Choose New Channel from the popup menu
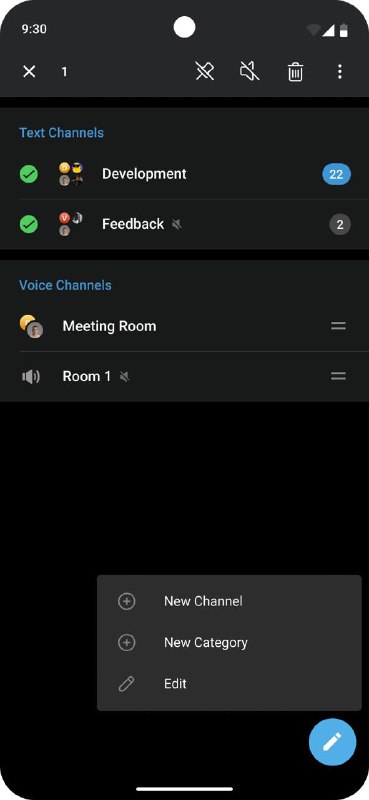The height and width of the screenshot is (800, 369). tap(229, 601)
